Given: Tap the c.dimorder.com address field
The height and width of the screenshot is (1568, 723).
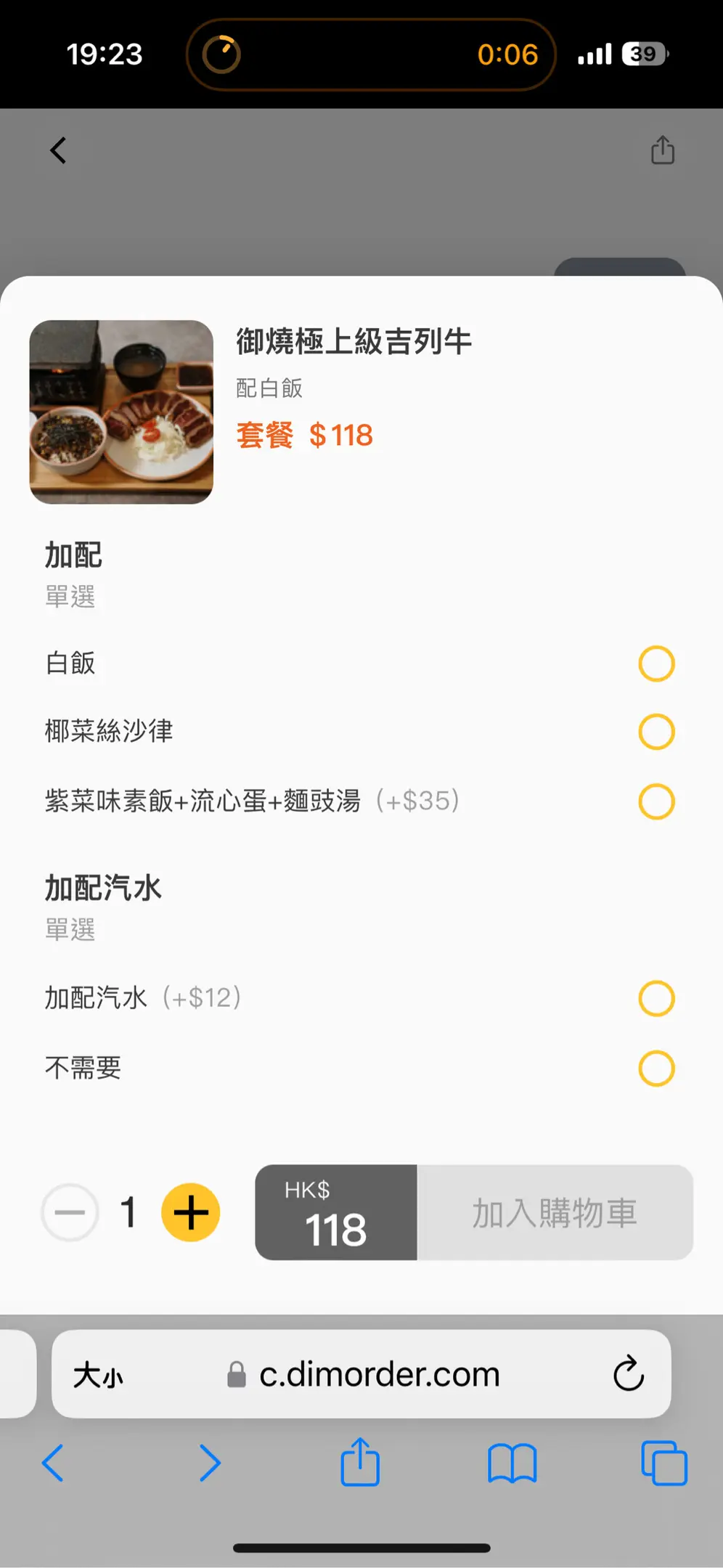Looking at the screenshot, I should [379, 1374].
